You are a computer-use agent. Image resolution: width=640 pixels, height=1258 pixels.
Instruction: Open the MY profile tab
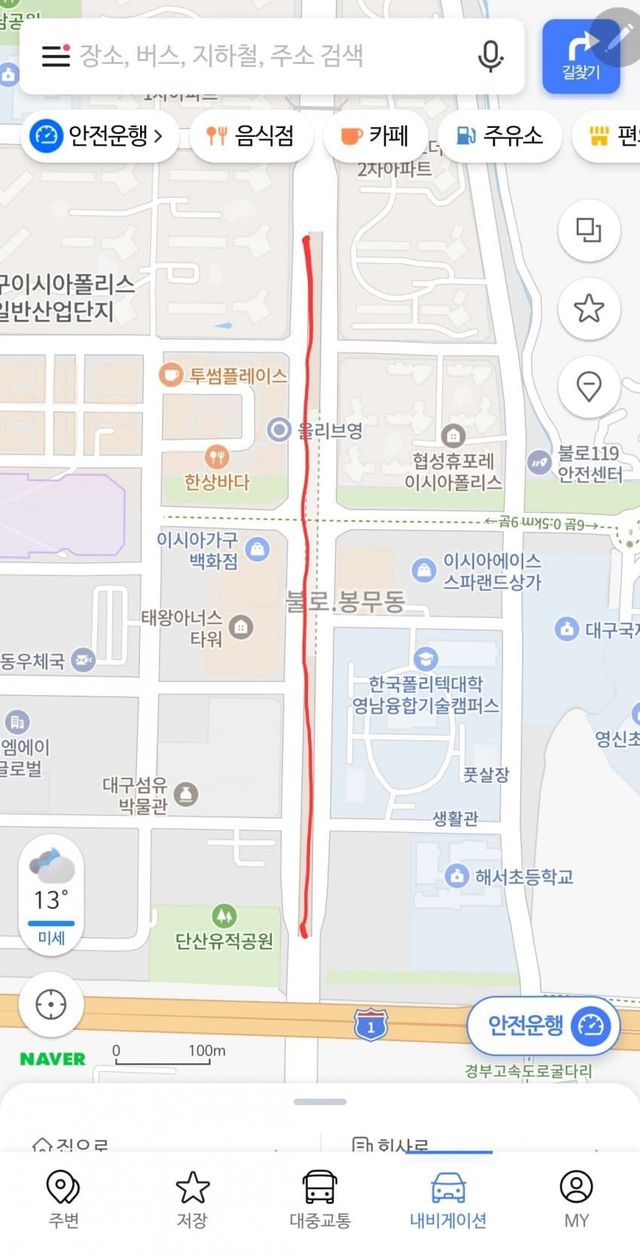(576, 1199)
